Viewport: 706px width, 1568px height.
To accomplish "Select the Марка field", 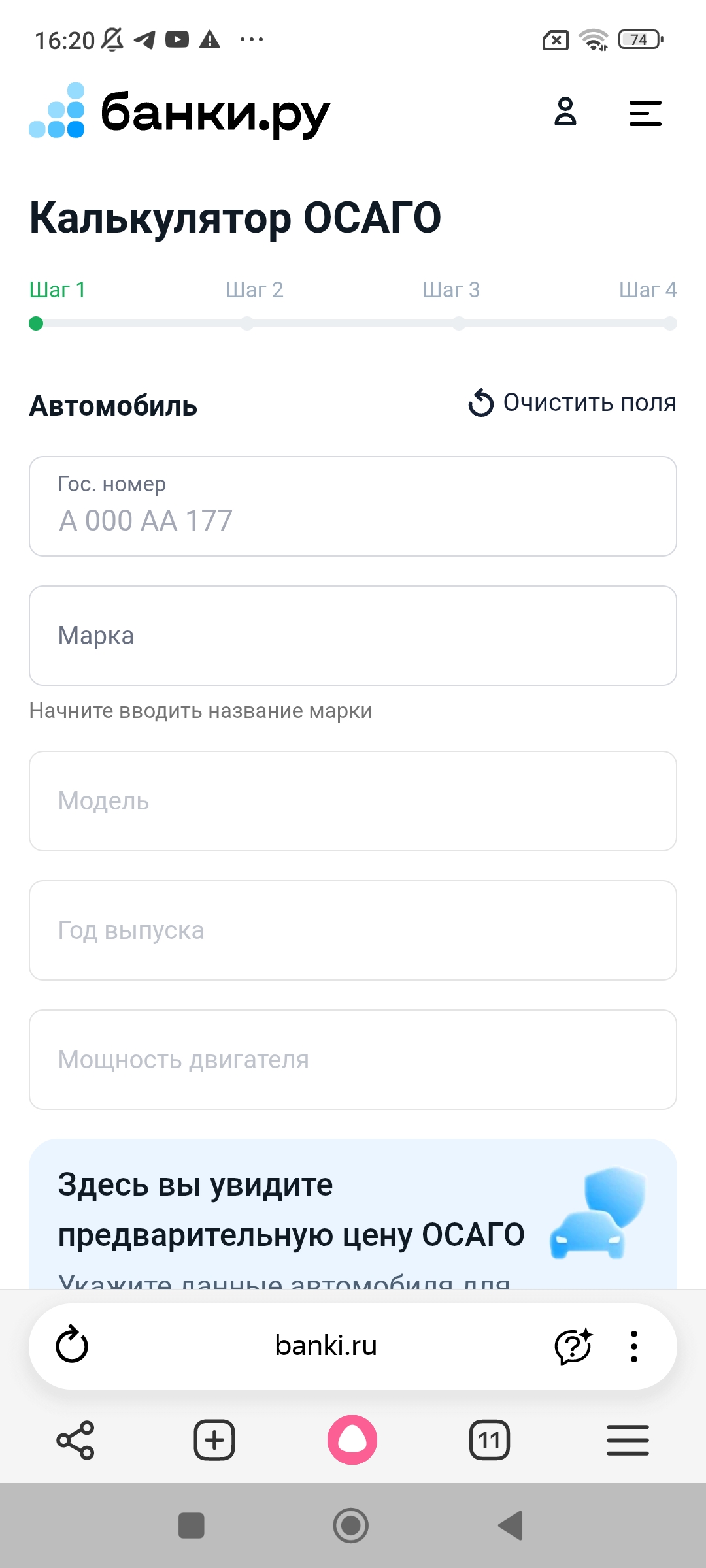I will point(353,636).
